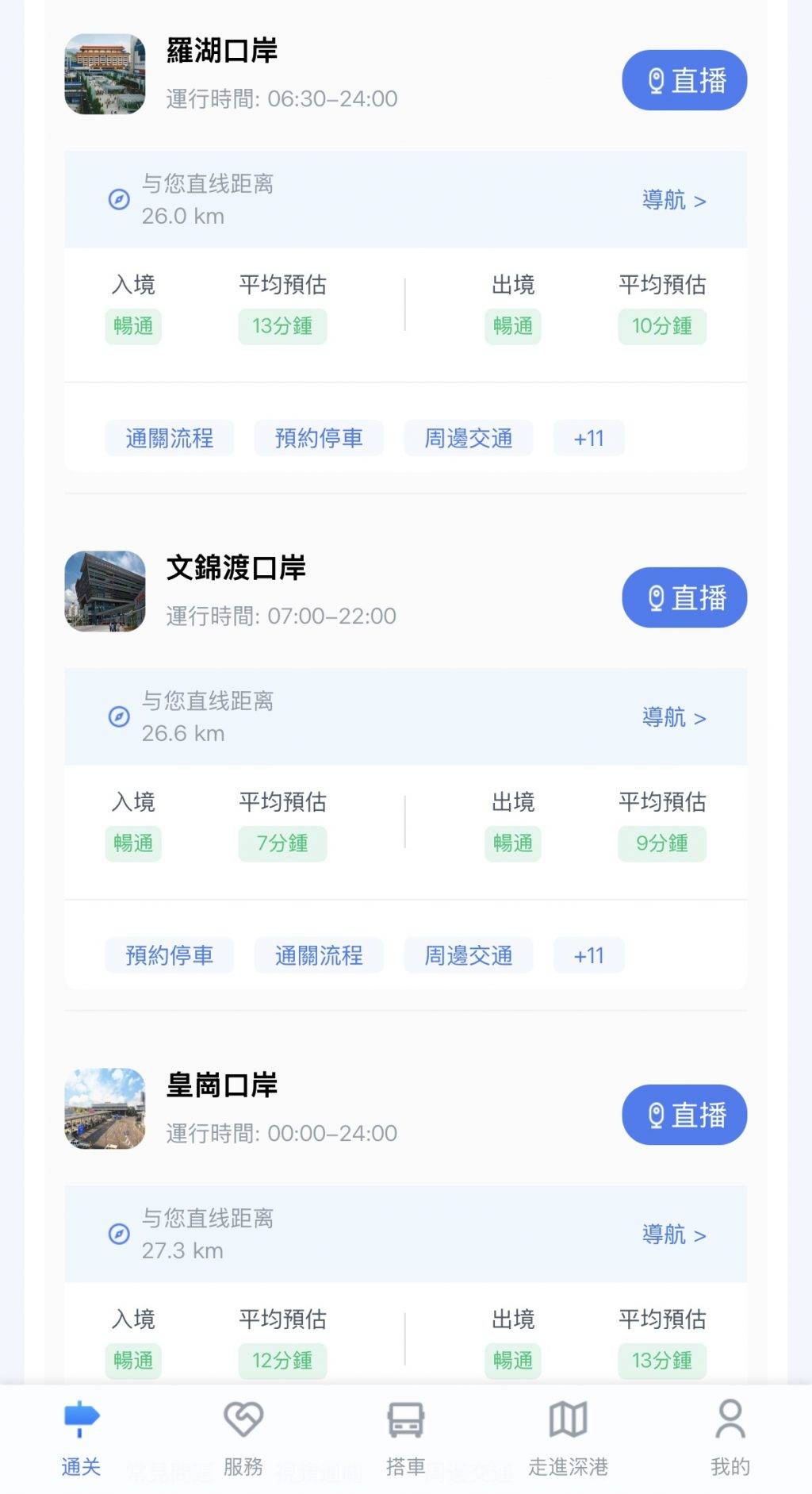Switch to the 我的 tab
Viewport: 812px width, 1494px height.
(x=730, y=1438)
